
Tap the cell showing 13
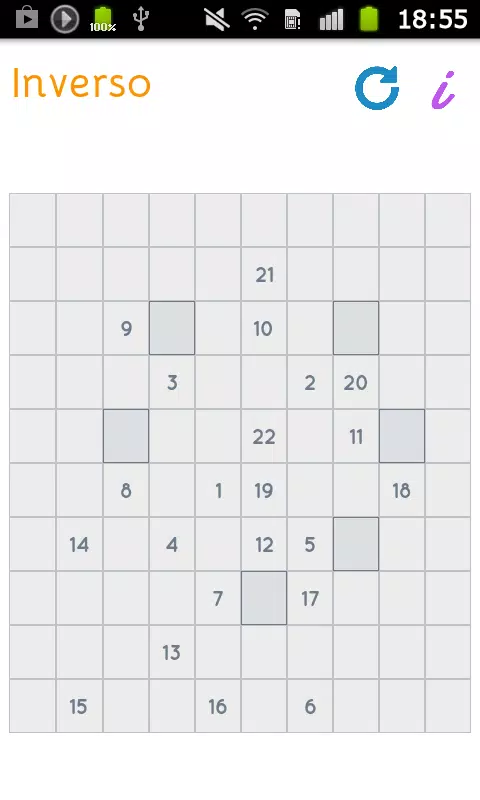click(x=172, y=652)
